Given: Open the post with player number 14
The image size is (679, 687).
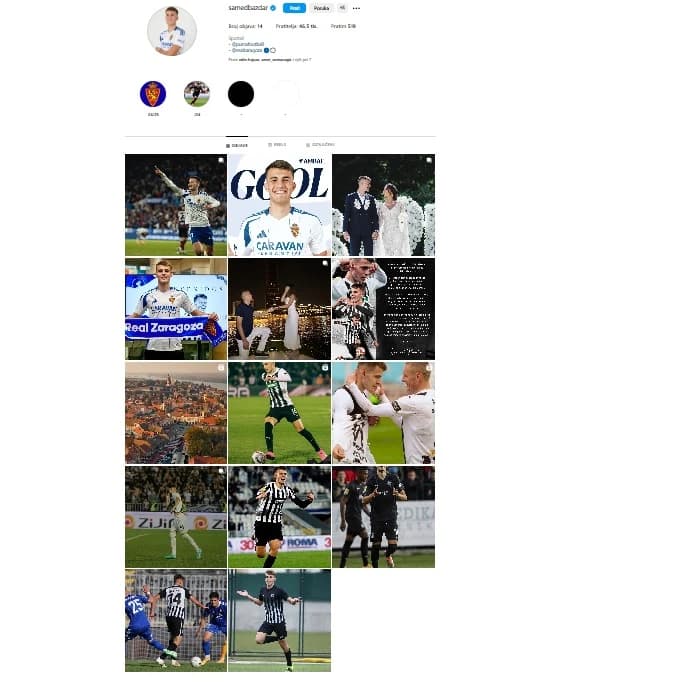Looking at the screenshot, I should (x=175, y=620).
